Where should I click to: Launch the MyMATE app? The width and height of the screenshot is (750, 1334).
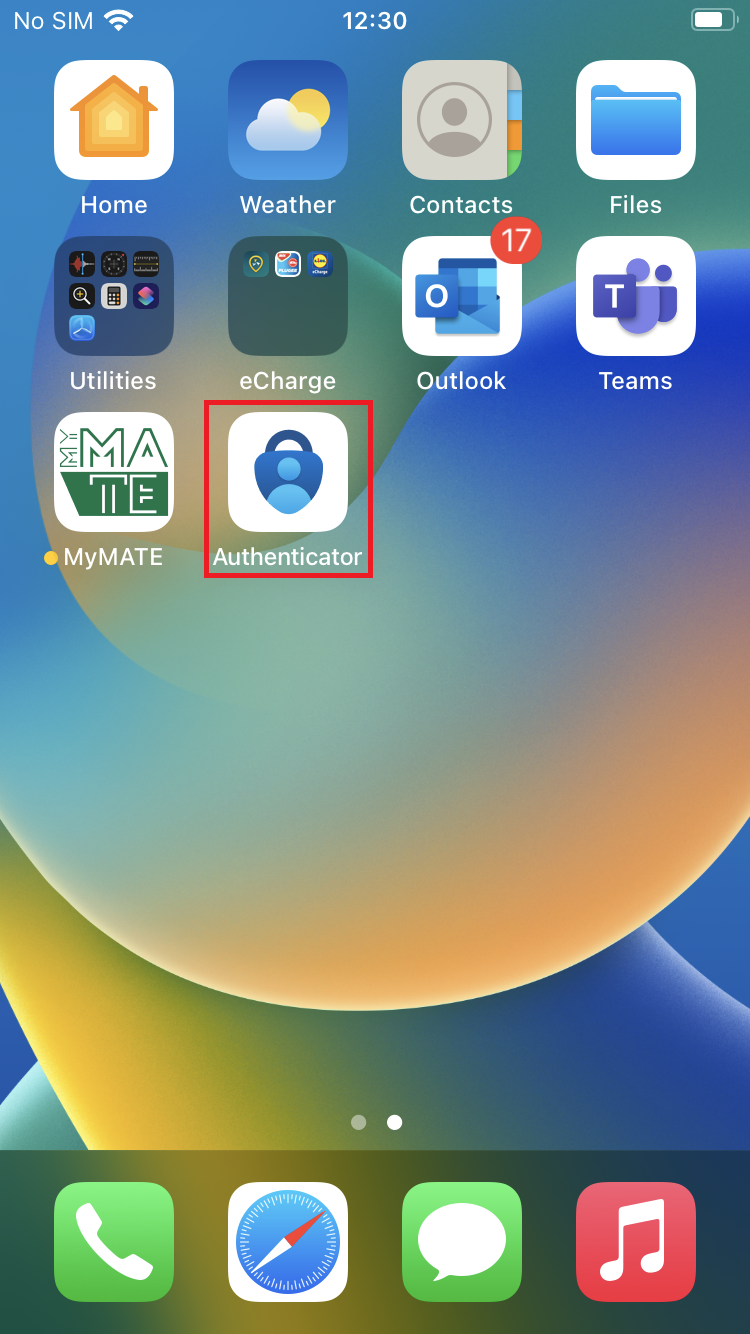pyautogui.click(x=114, y=472)
